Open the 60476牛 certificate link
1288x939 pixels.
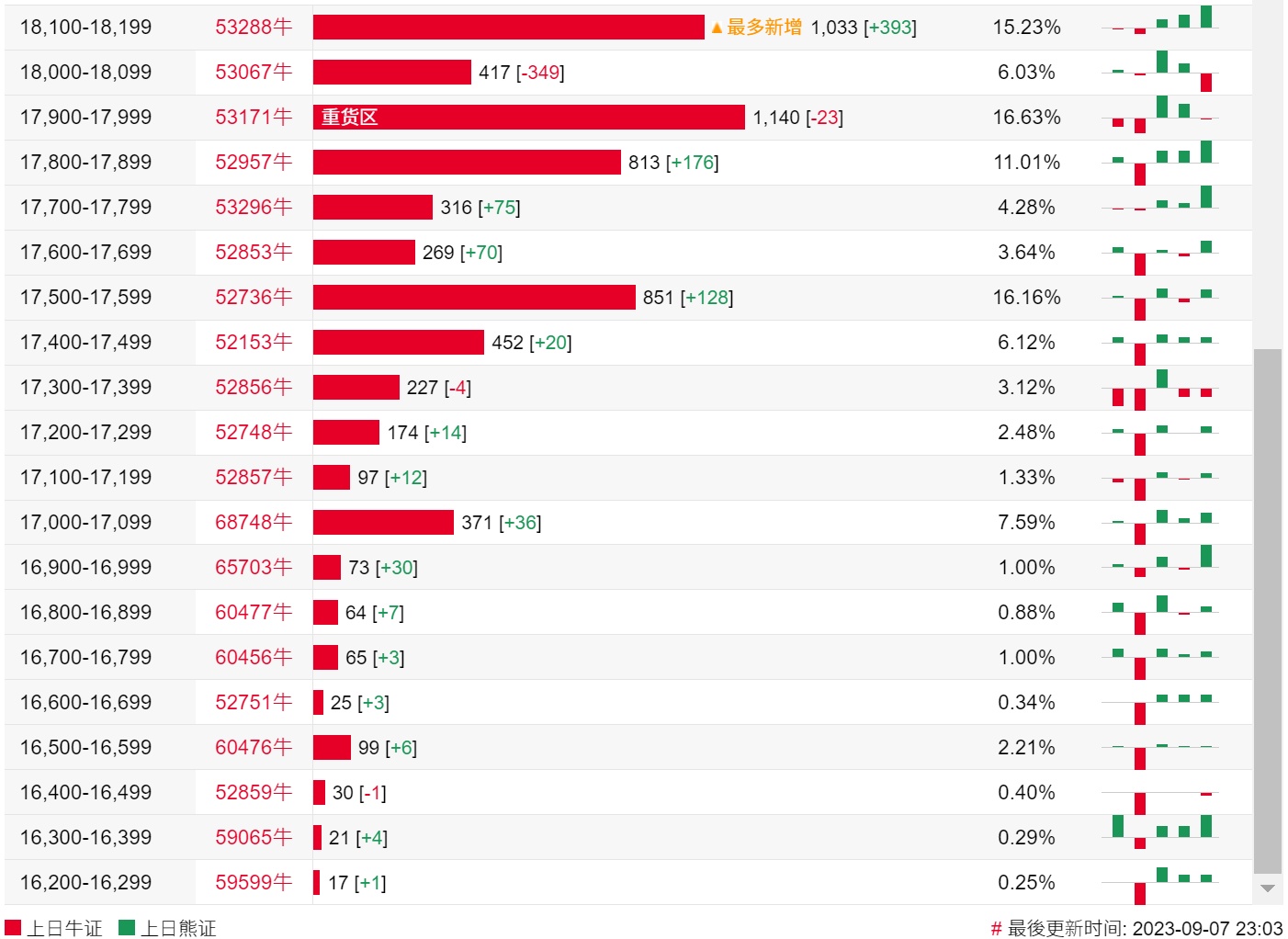tap(254, 747)
